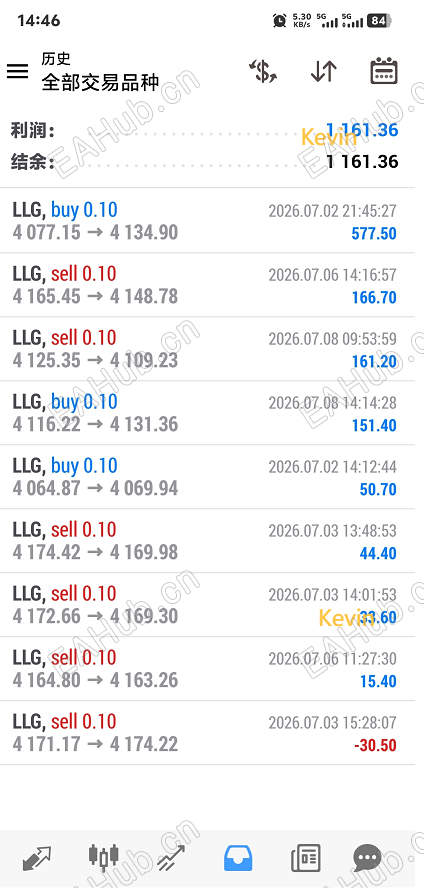Image resolution: width=424 pixels, height=888 pixels.
Task: Open the hamburger drawer menu
Action: coord(18,71)
